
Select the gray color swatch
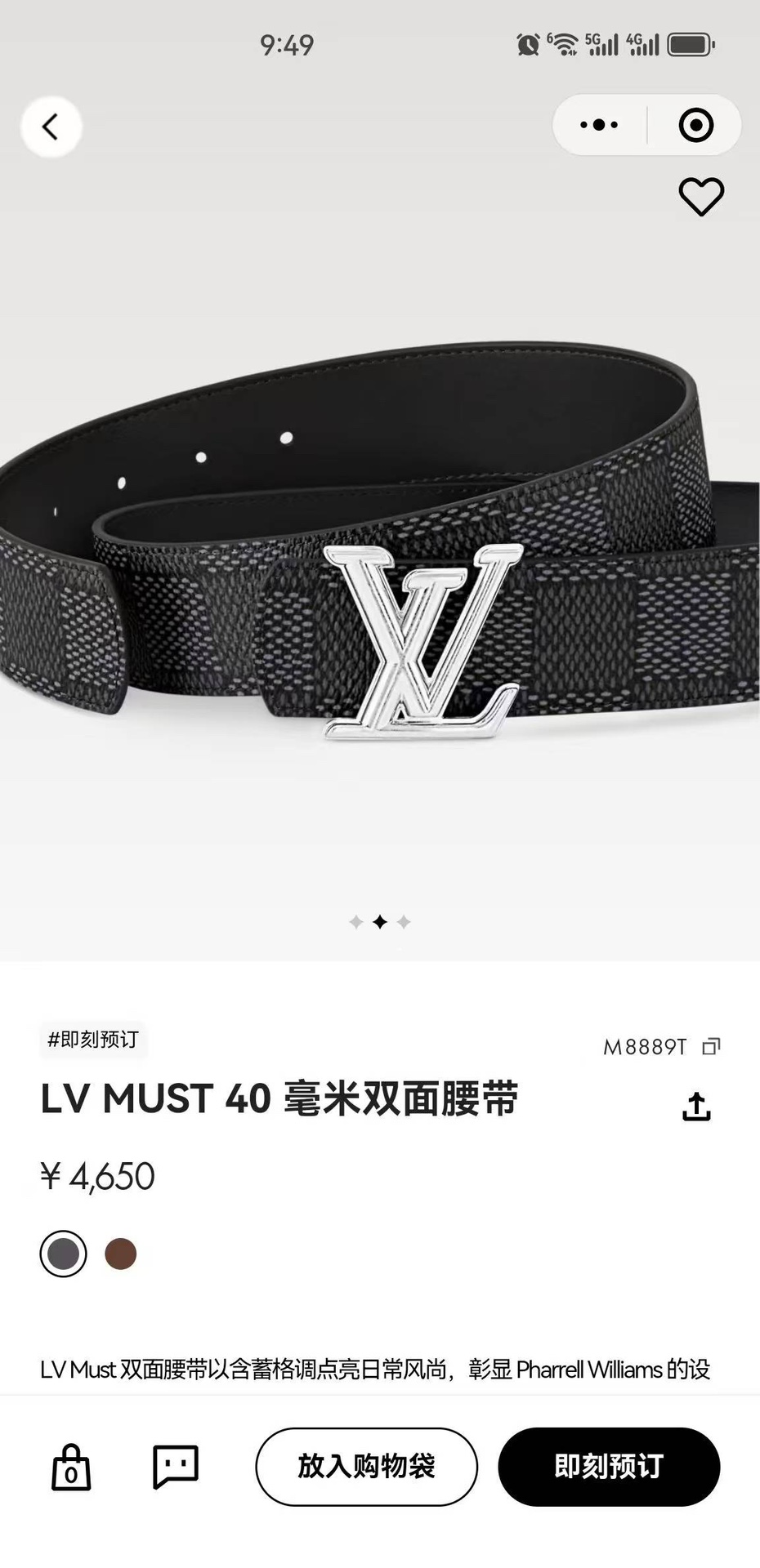(63, 1254)
